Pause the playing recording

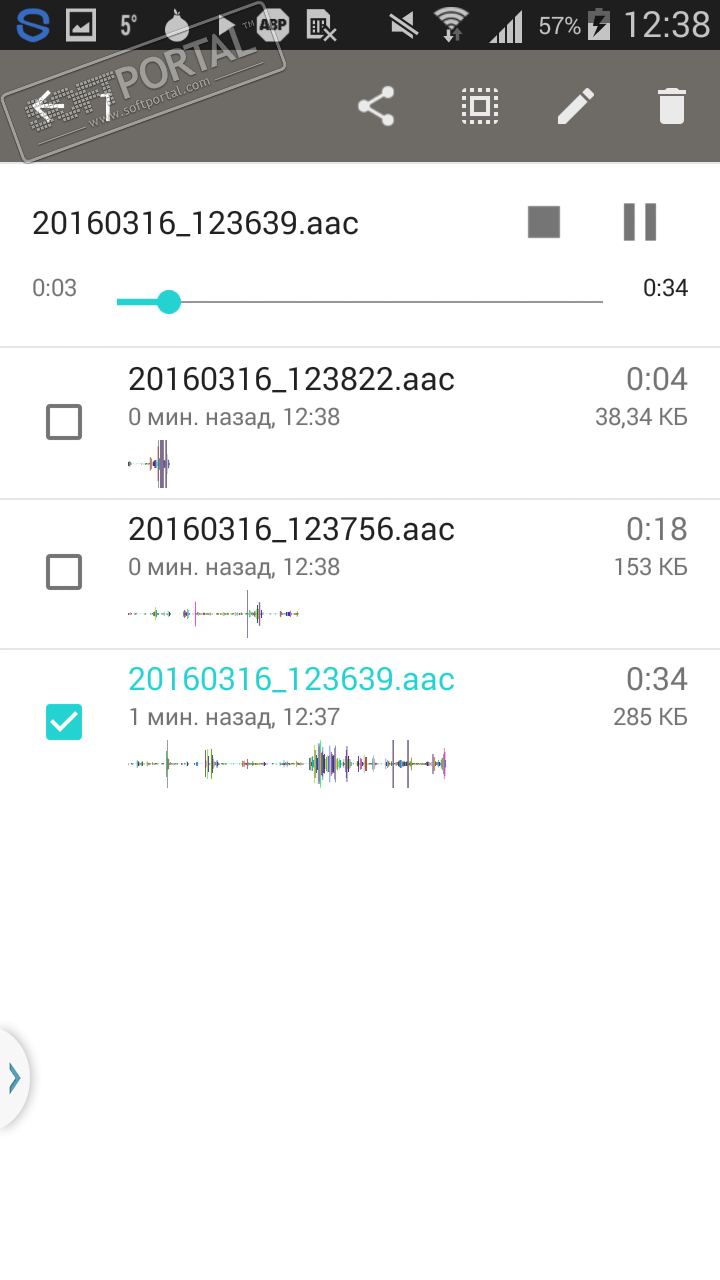[640, 222]
